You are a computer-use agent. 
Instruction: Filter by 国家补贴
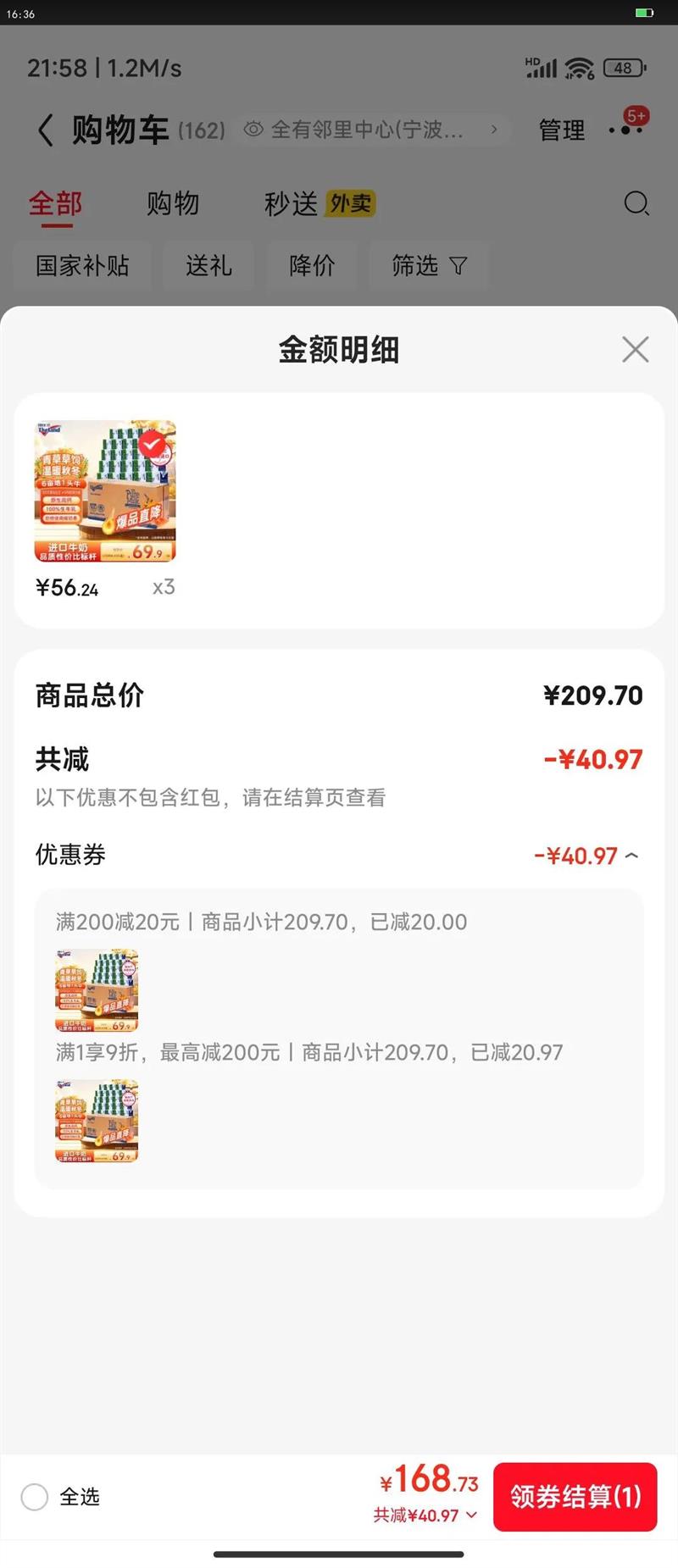pyautogui.click(x=82, y=266)
